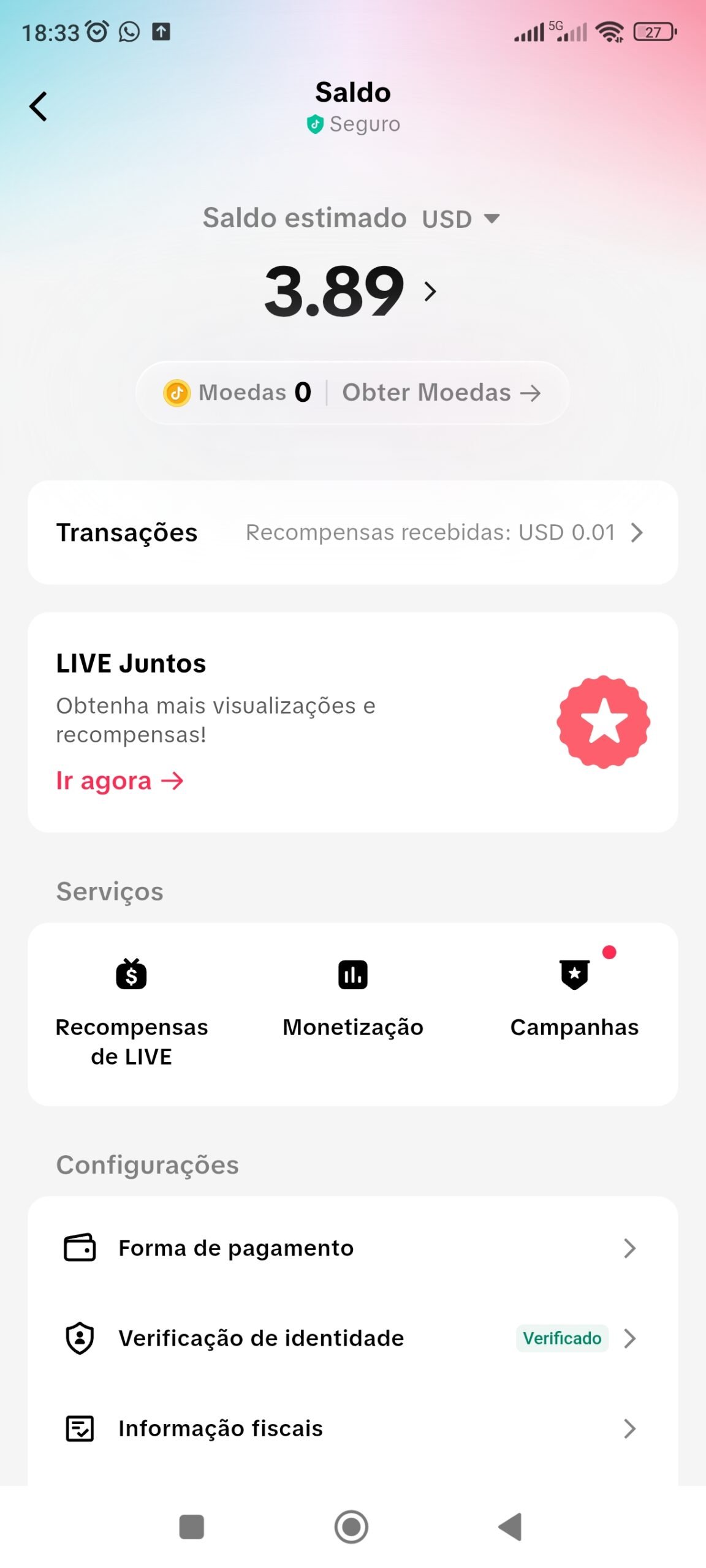Image resolution: width=706 pixels, height=1568 pixels.
Task: Open the Monetização service
Action: pyautogui.click(x=353, y=998)
